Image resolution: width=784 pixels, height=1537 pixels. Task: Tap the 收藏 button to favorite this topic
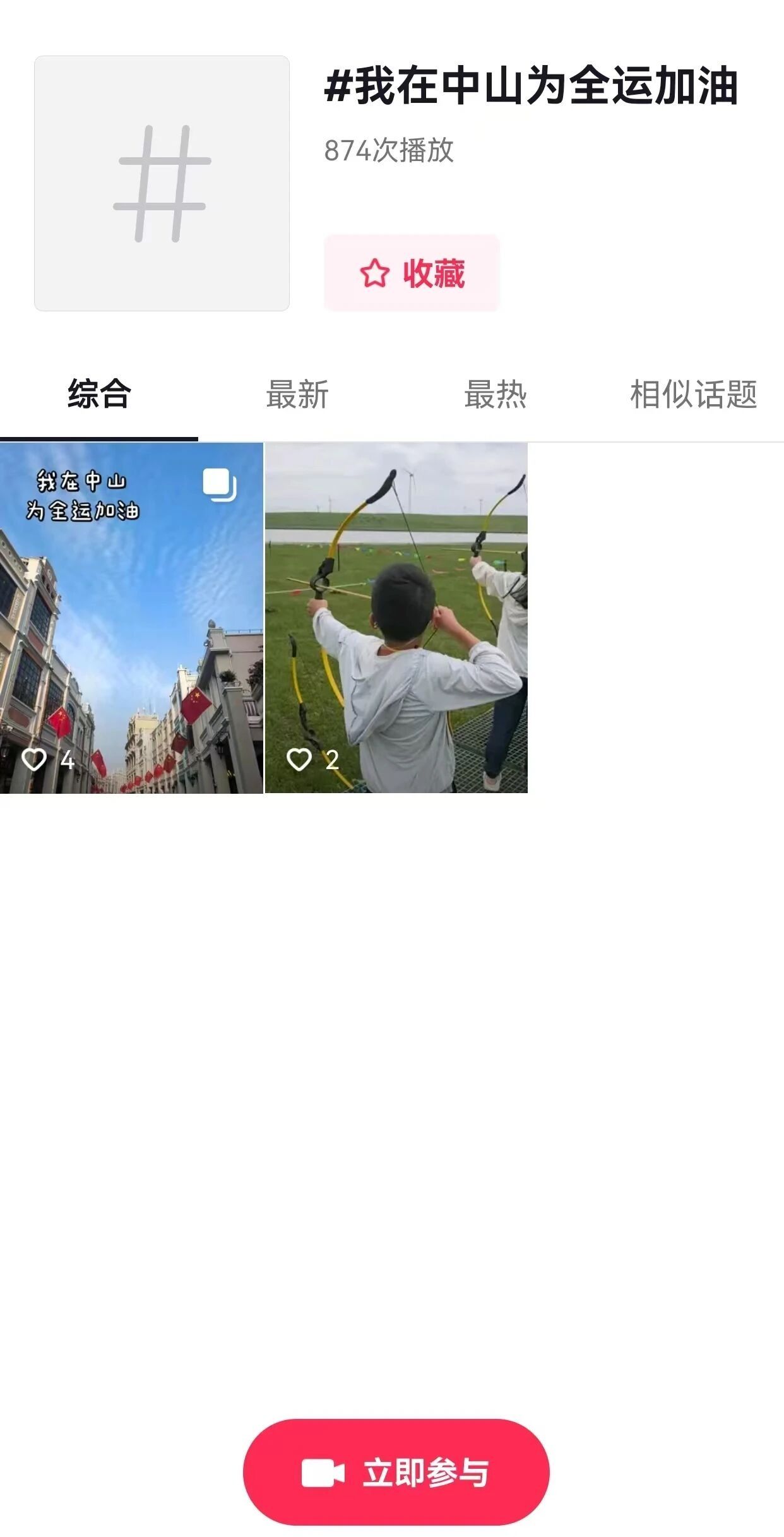[412, 273]
